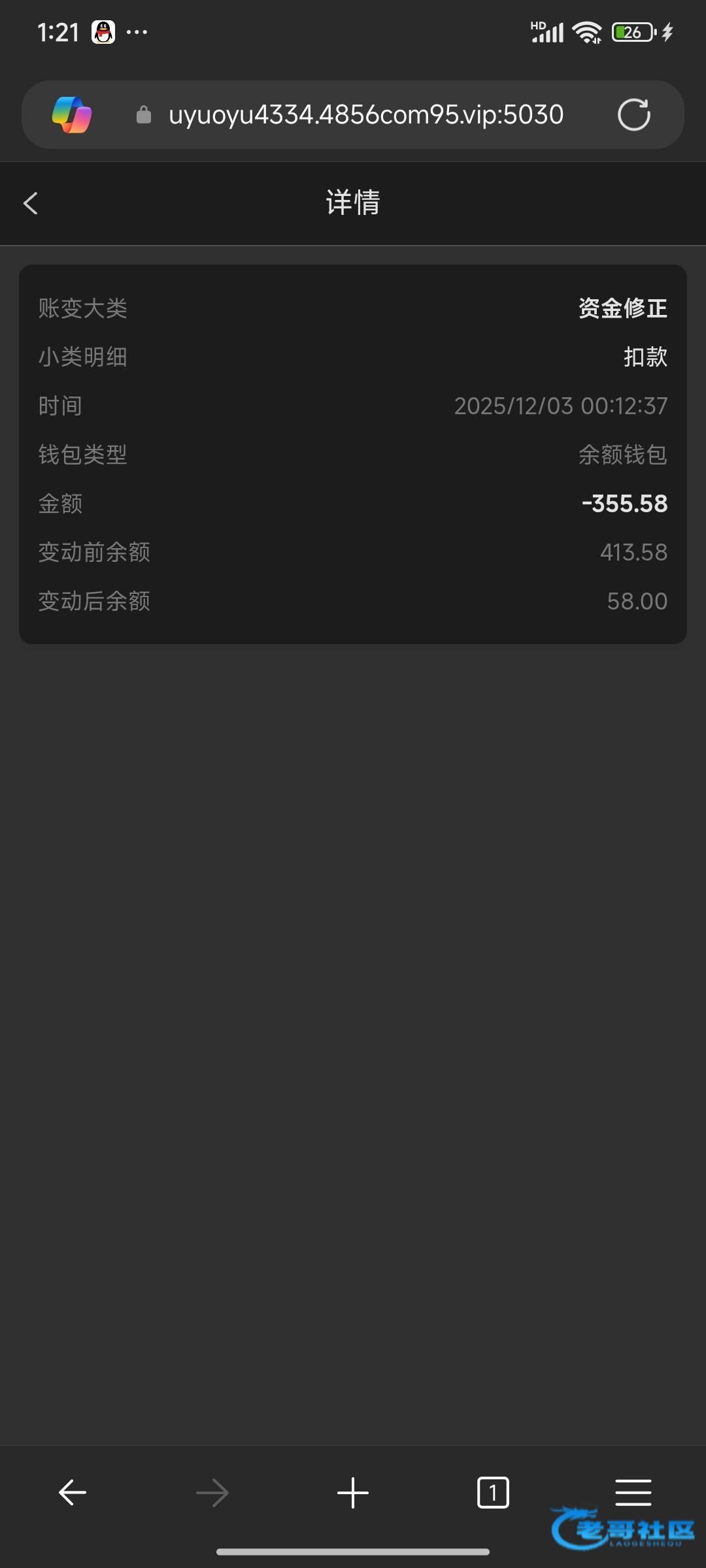This screenshot has height=1568, width=706.
Task: Open the tab switcher showing 1 tab
Action: tap(493, 1492)
